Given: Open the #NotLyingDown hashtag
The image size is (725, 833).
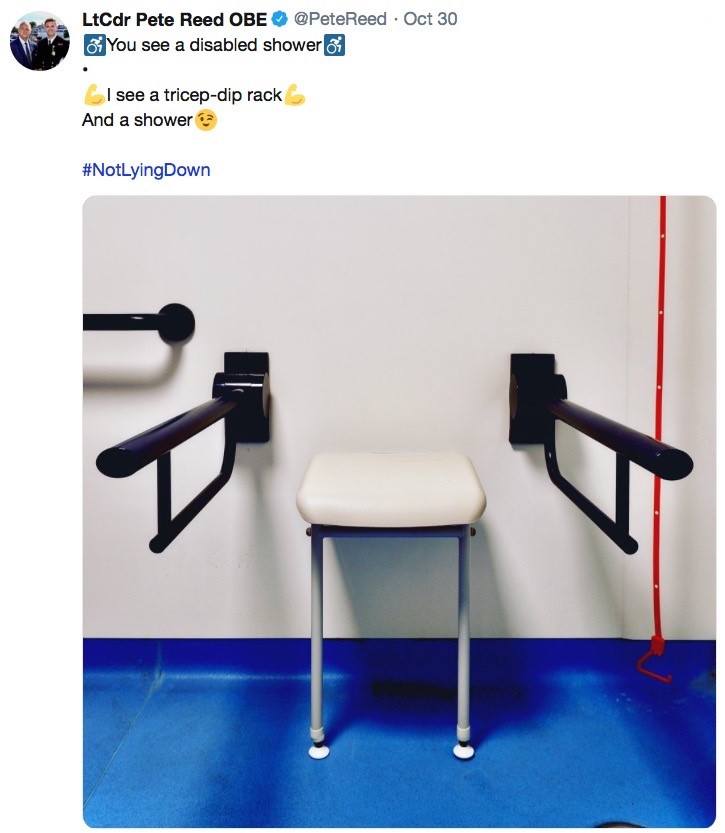Looking at the screenshot, I should [x=146, y=169].
